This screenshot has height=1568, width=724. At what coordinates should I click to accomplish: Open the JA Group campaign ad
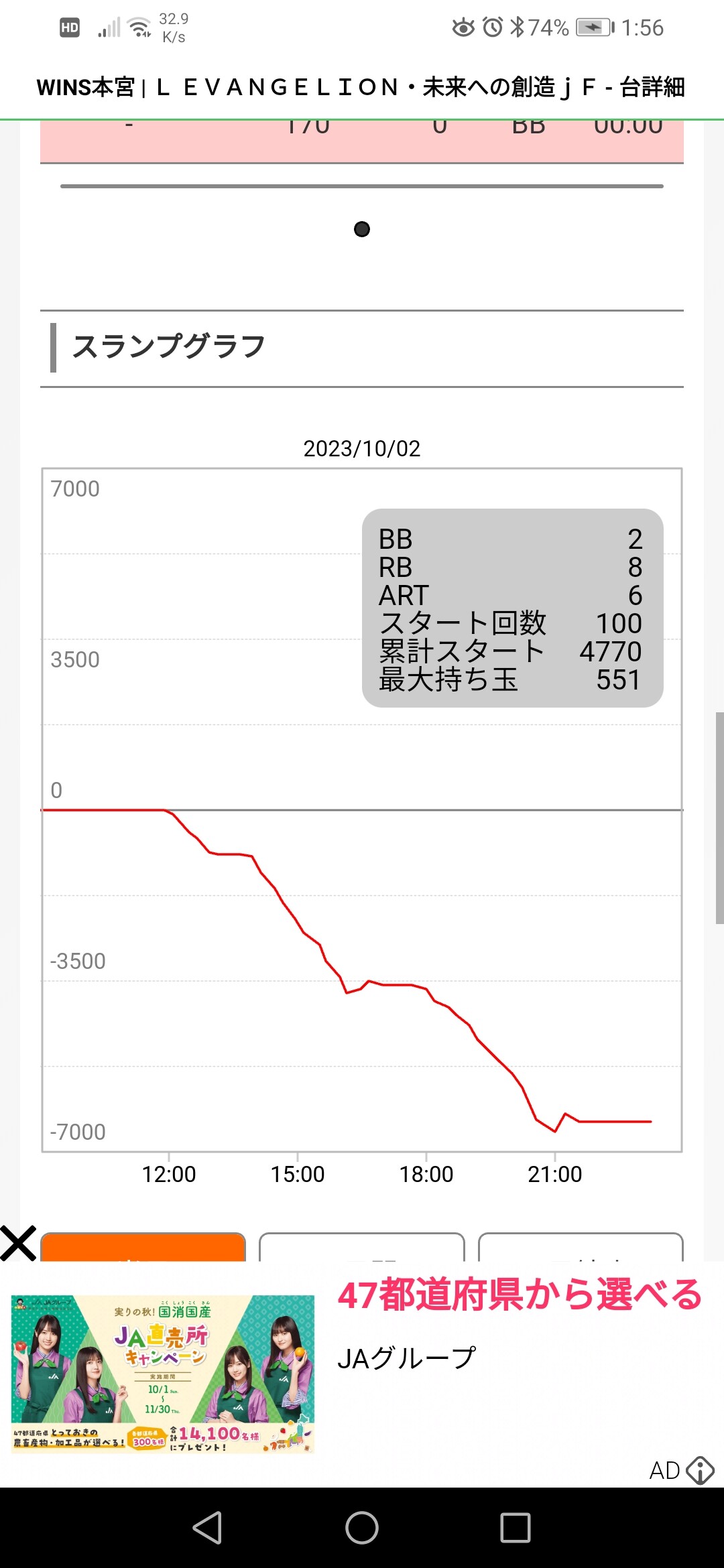[x=163, y=1374]
